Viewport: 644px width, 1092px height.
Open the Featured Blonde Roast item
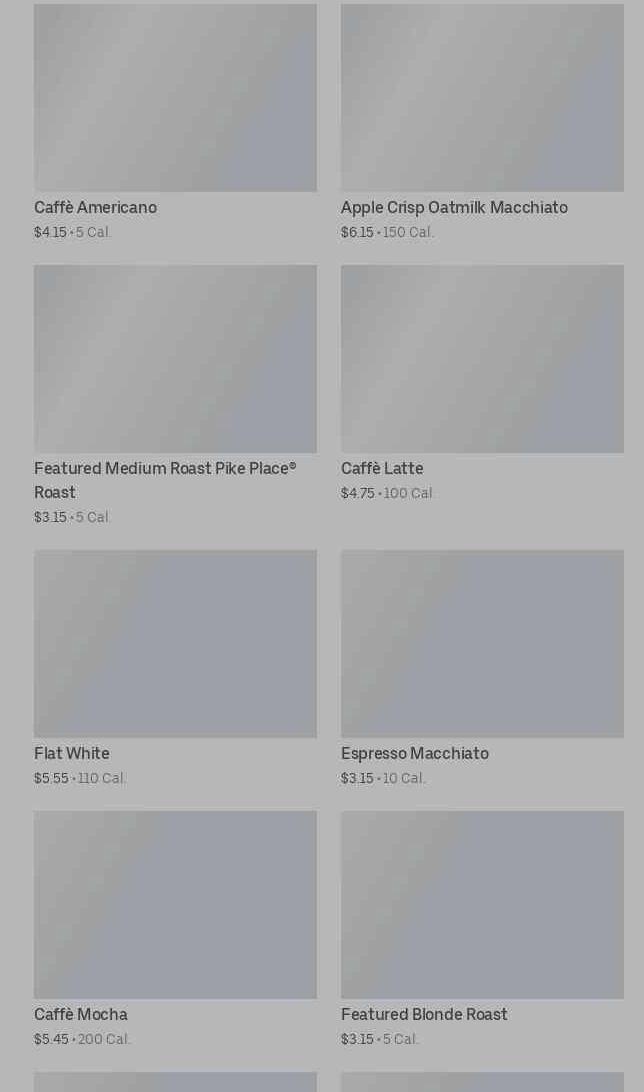[x=482, y=929]
